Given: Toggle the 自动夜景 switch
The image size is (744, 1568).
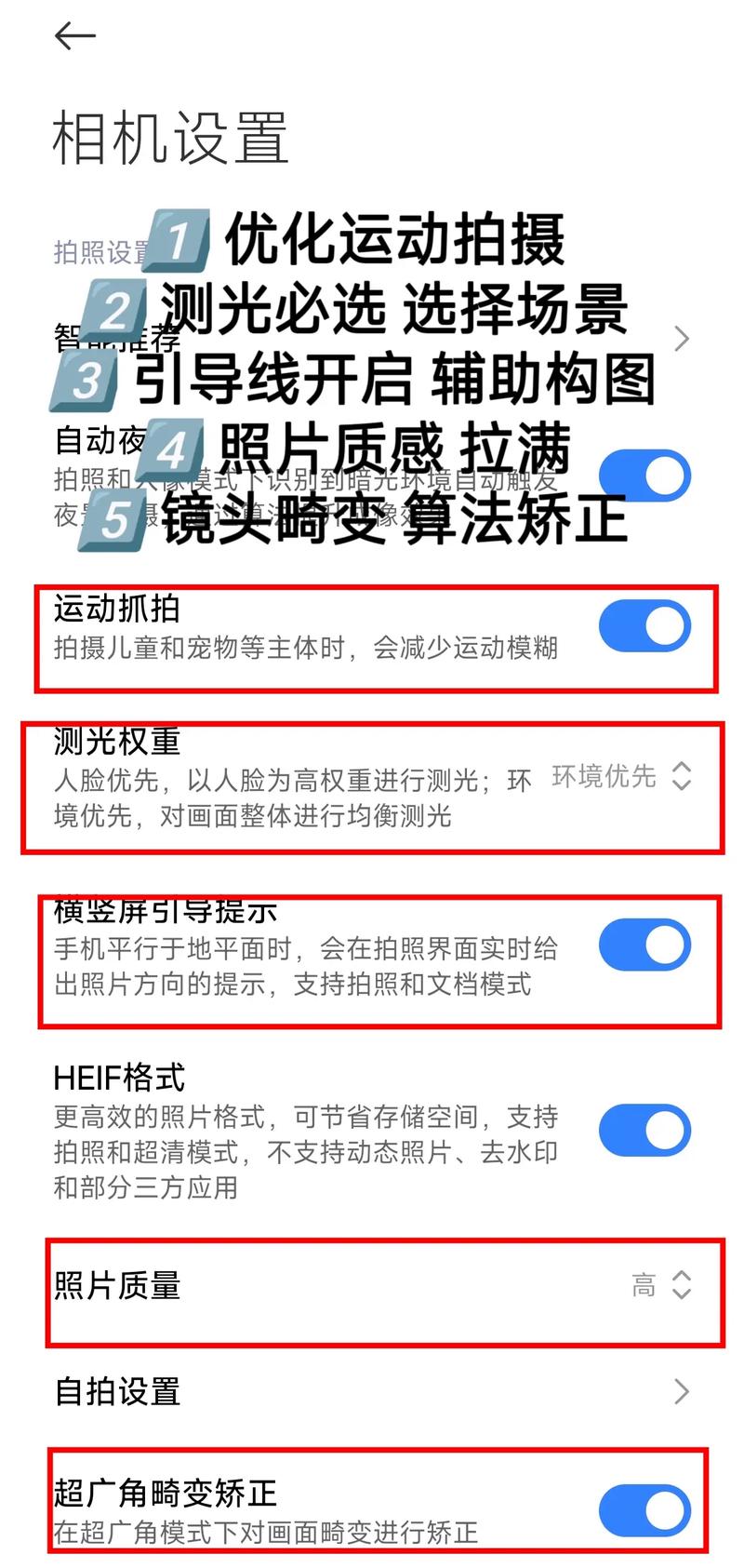Looking at the screenshot, I should (x=644, y=475).
